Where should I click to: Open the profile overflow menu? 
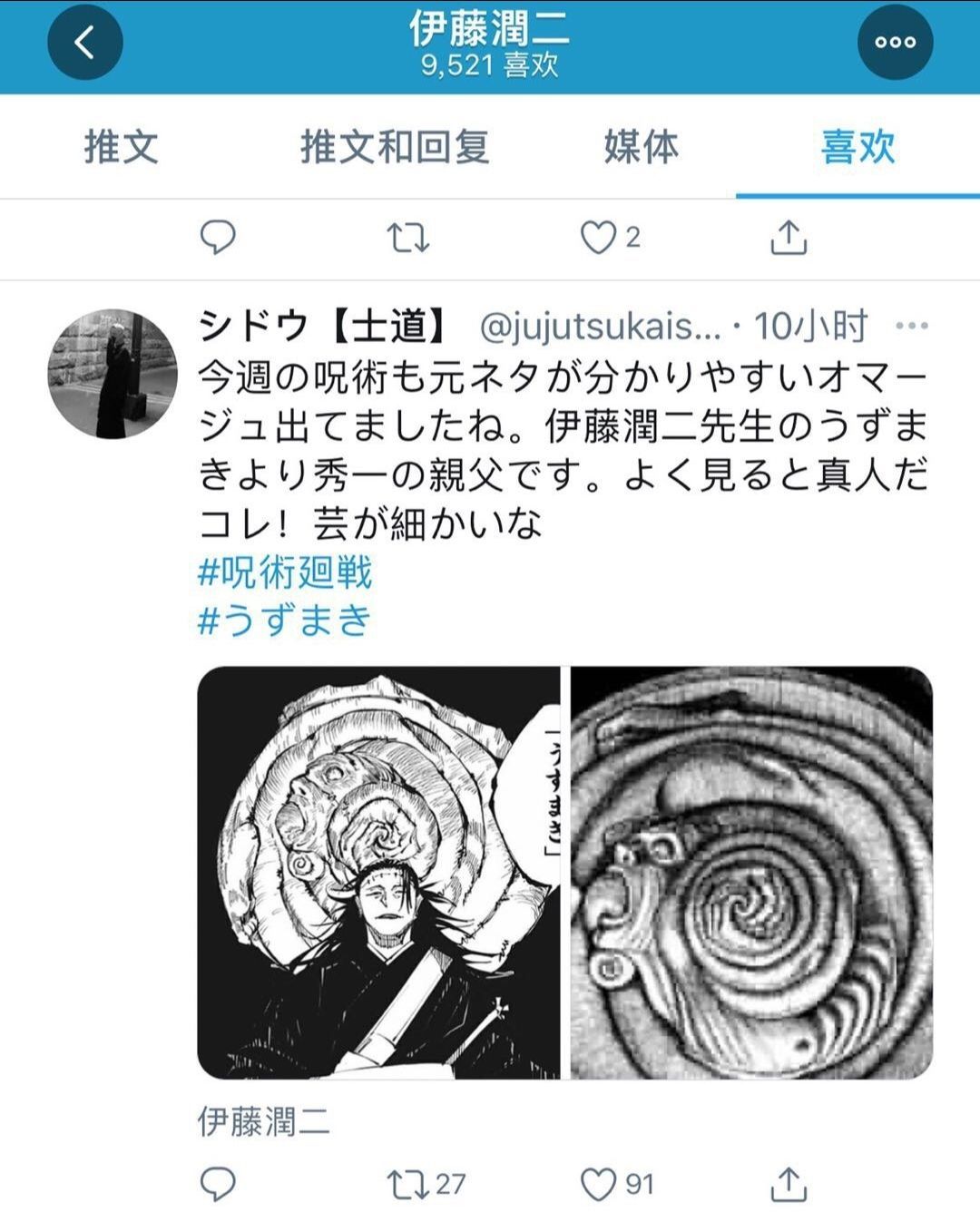coord(895,43)
